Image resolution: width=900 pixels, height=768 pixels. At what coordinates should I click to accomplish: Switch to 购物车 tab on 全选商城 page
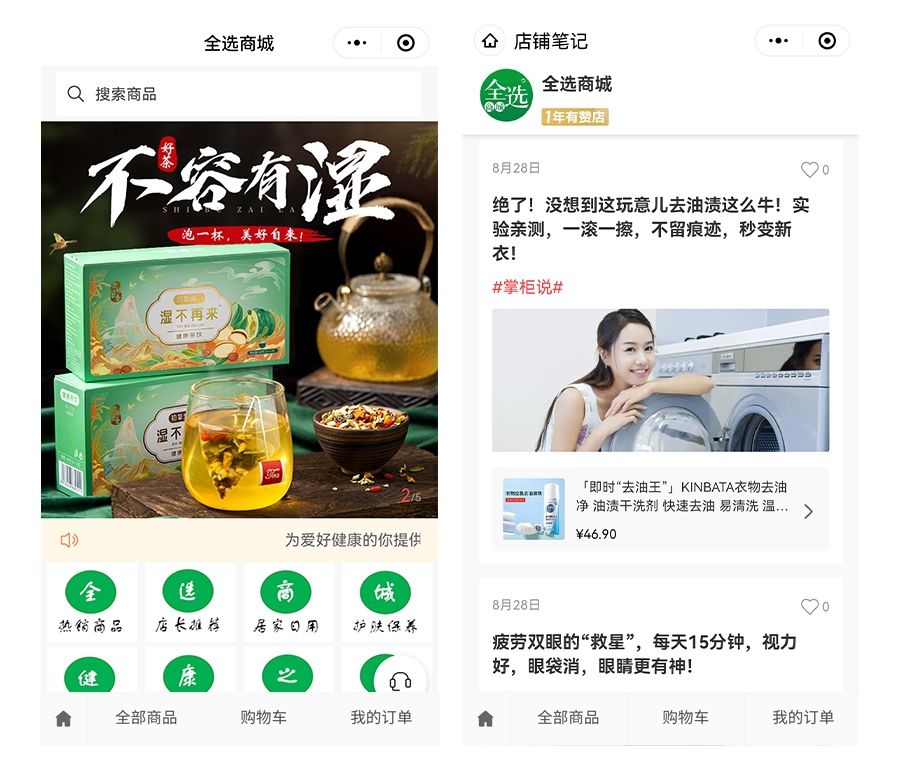(264, 718)
